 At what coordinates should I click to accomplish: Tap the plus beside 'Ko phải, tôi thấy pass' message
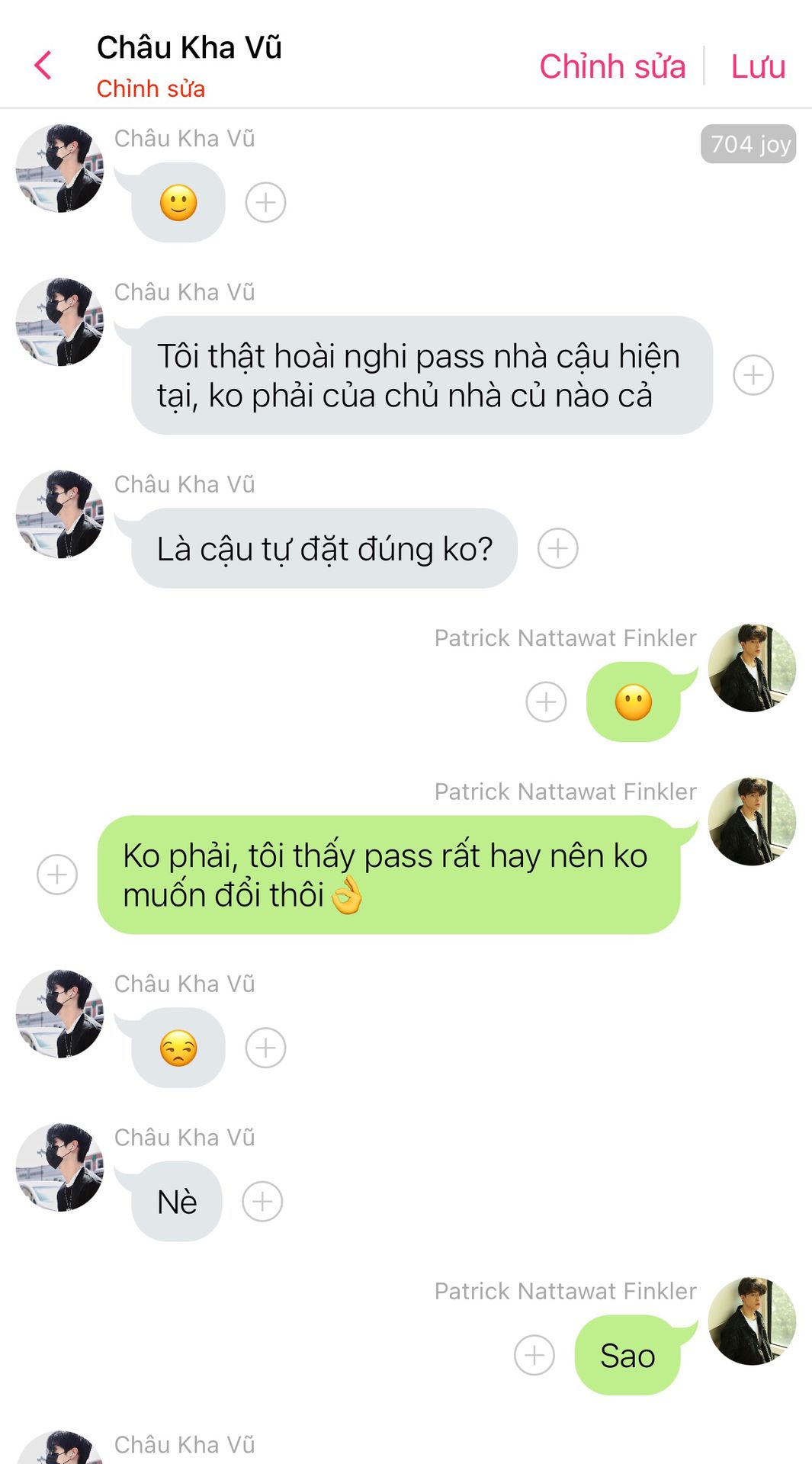57,875
